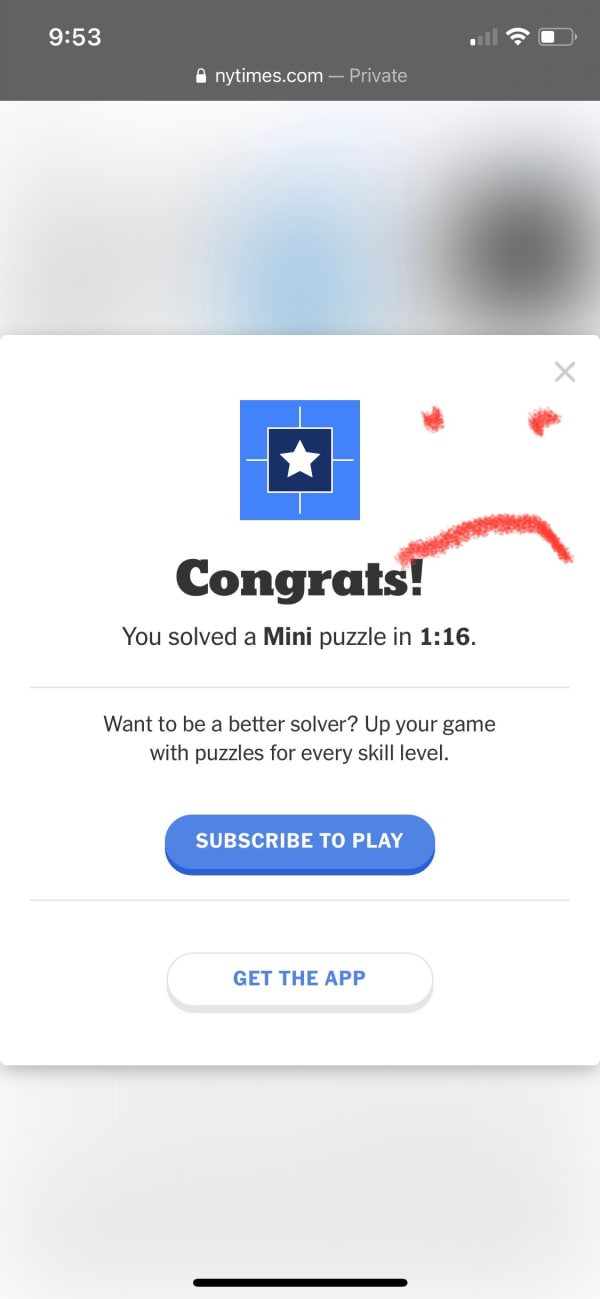
Task: Tap the Subscribe to Play button
Action: click(x=299, y=841)
